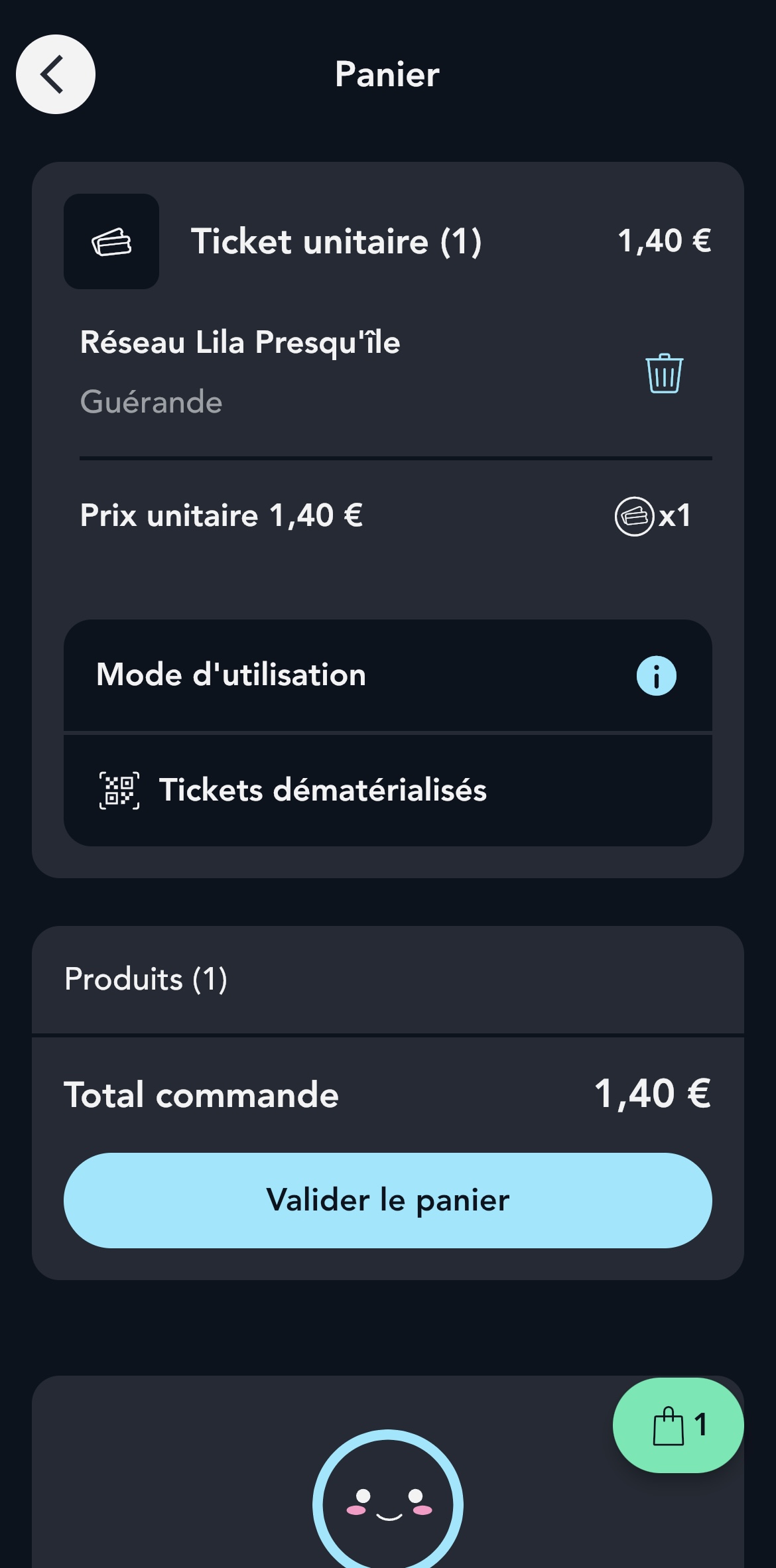Select the Panier screen title
The height and width of the screenshot is (1568, 776).
387,74
